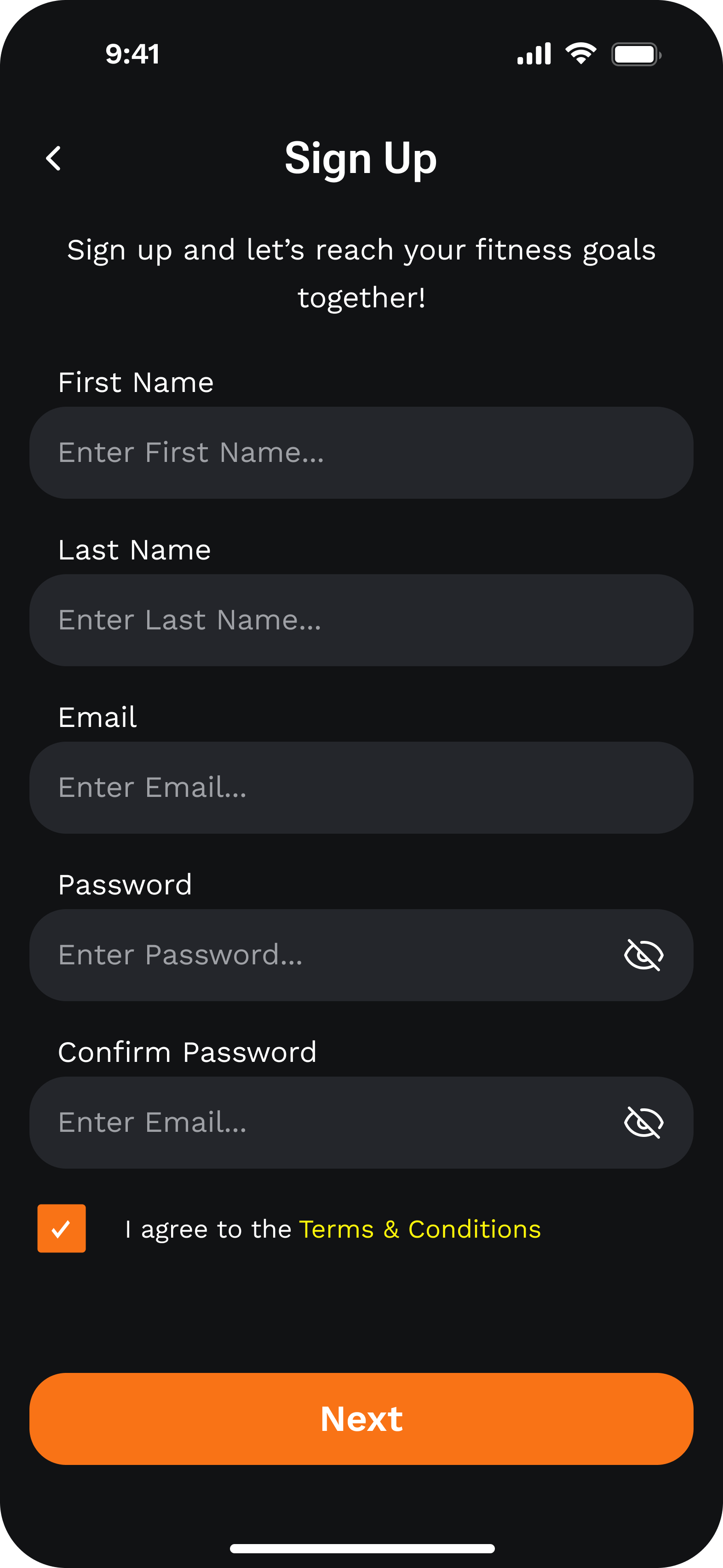Click the clock showing 9:41
The height and width of the screenshot is (1568, 723).
(x=133, y=53)
